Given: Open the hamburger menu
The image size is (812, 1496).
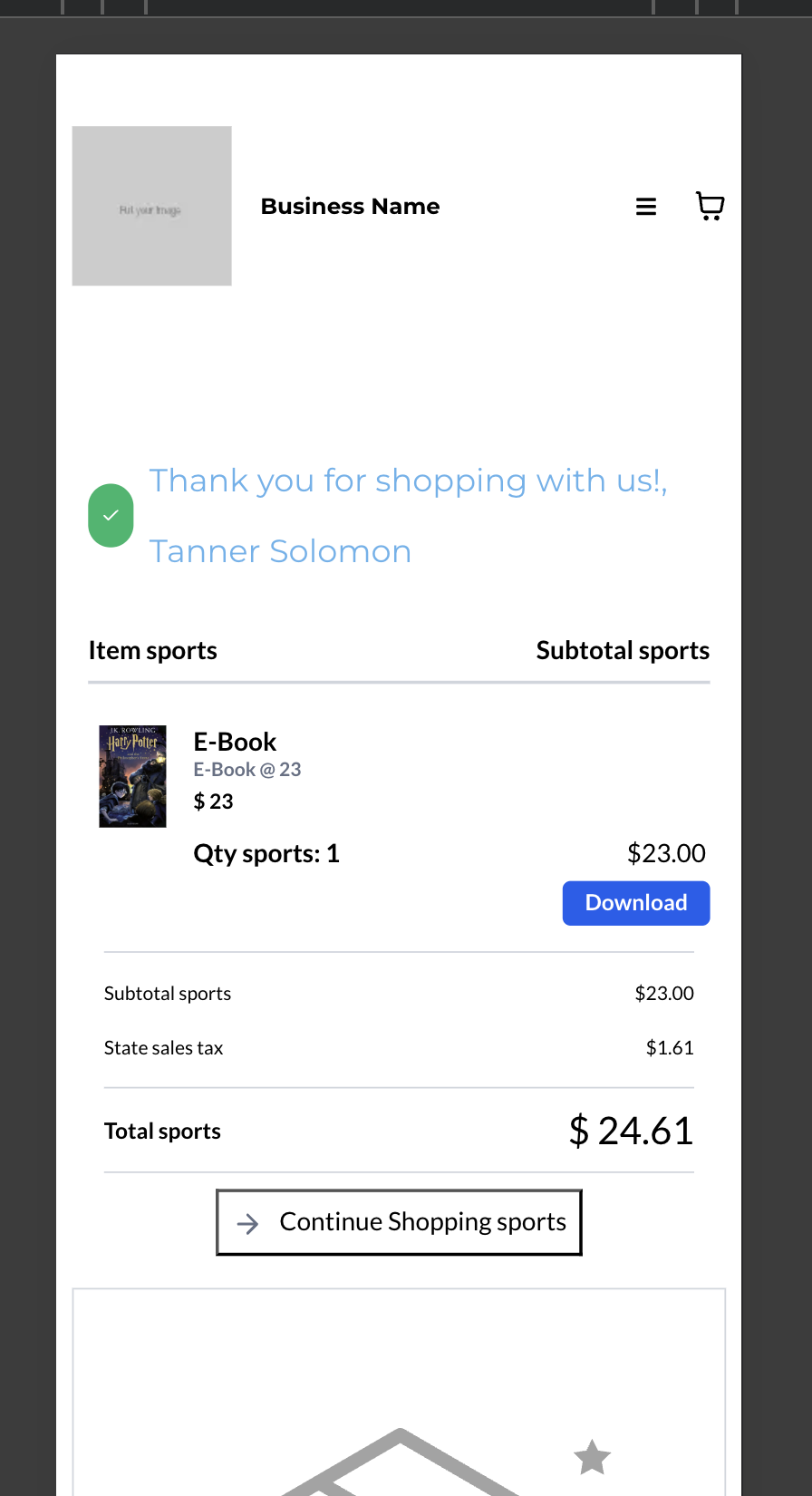Looking at the screenshot, I should pyautogui.click(x=646, y=207).
